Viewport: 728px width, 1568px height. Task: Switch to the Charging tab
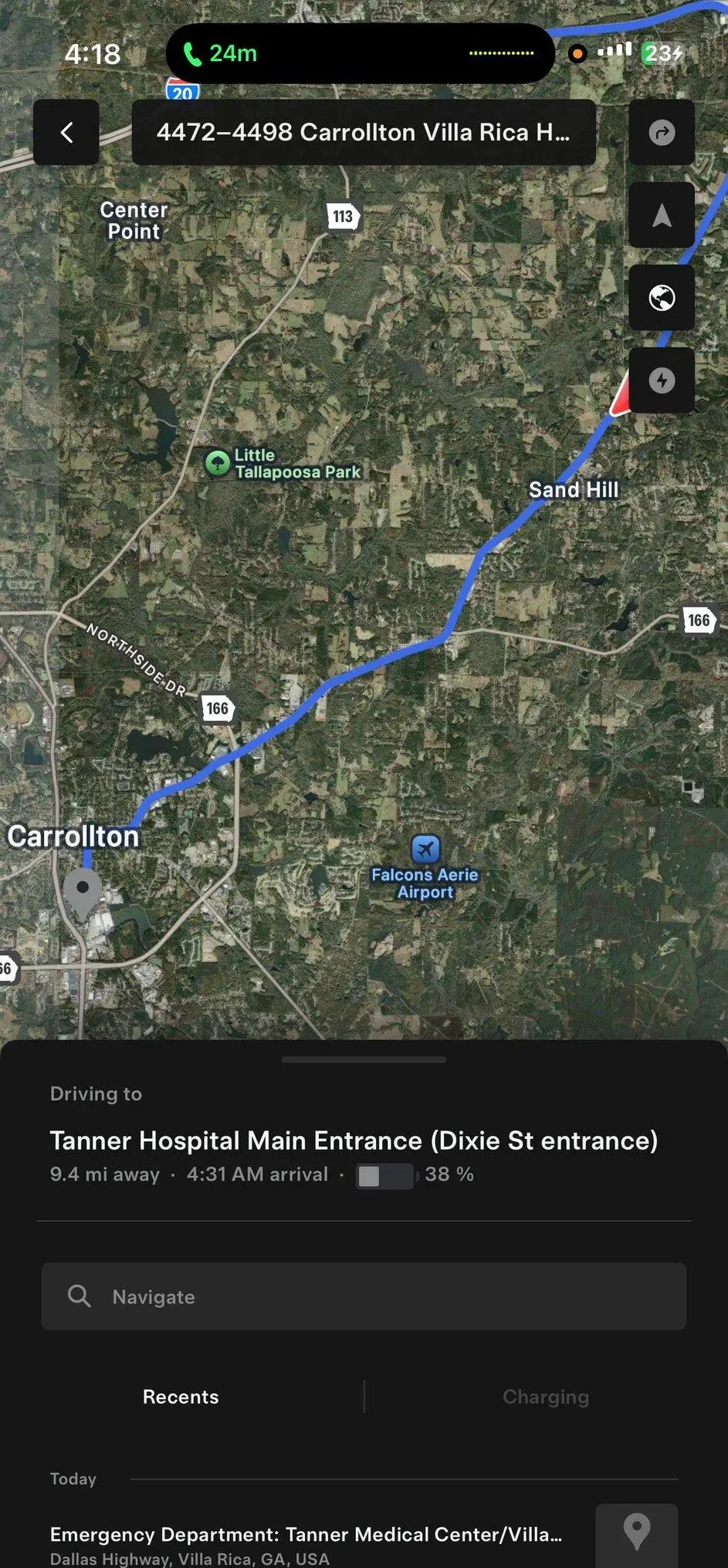(546, 1397)
